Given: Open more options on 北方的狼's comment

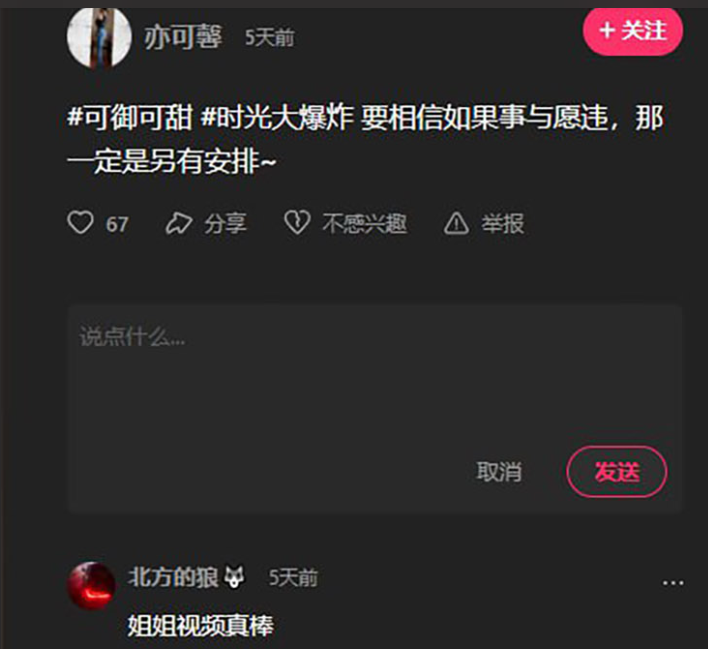Looking at the screenshot, I should pyautogui.click(x=673, y=583).
